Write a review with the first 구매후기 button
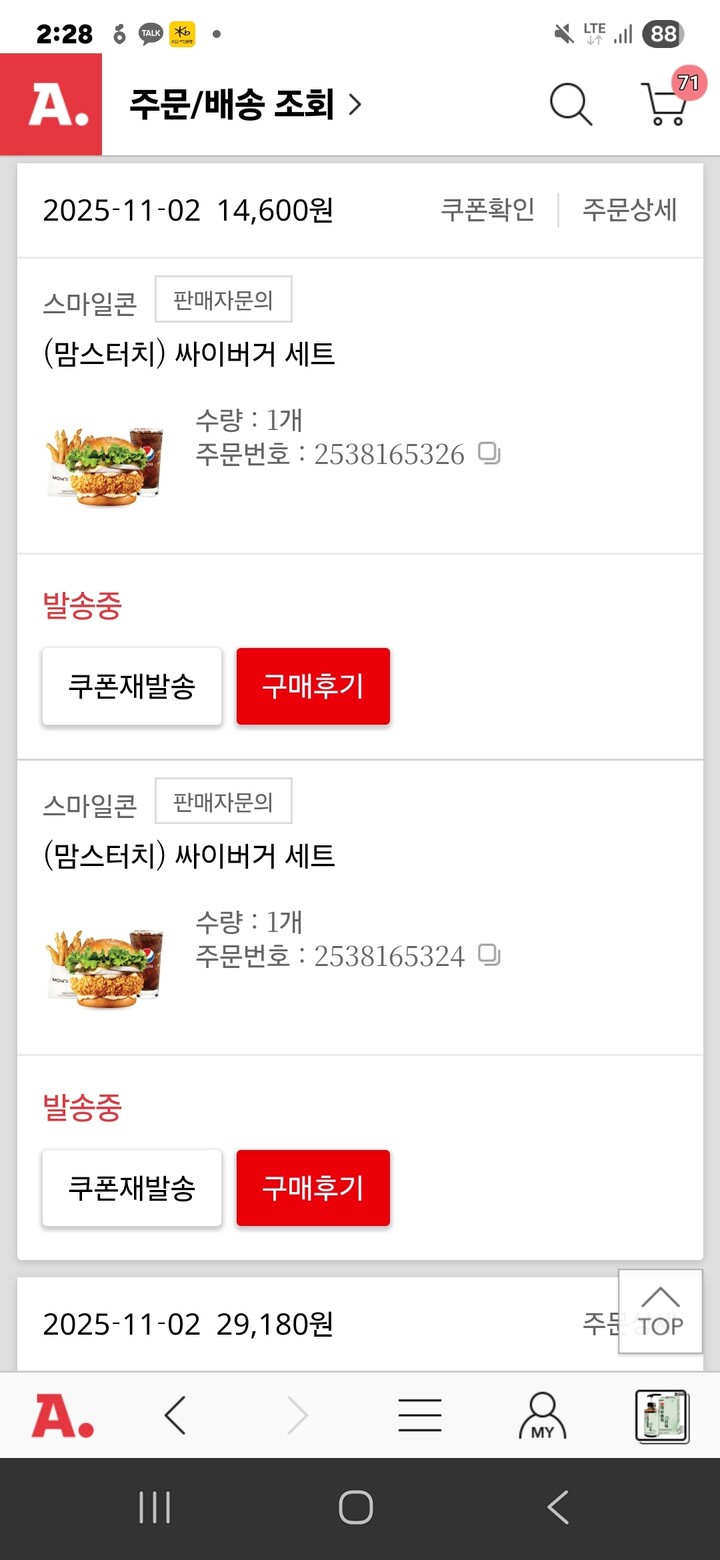 click(312, 686)
